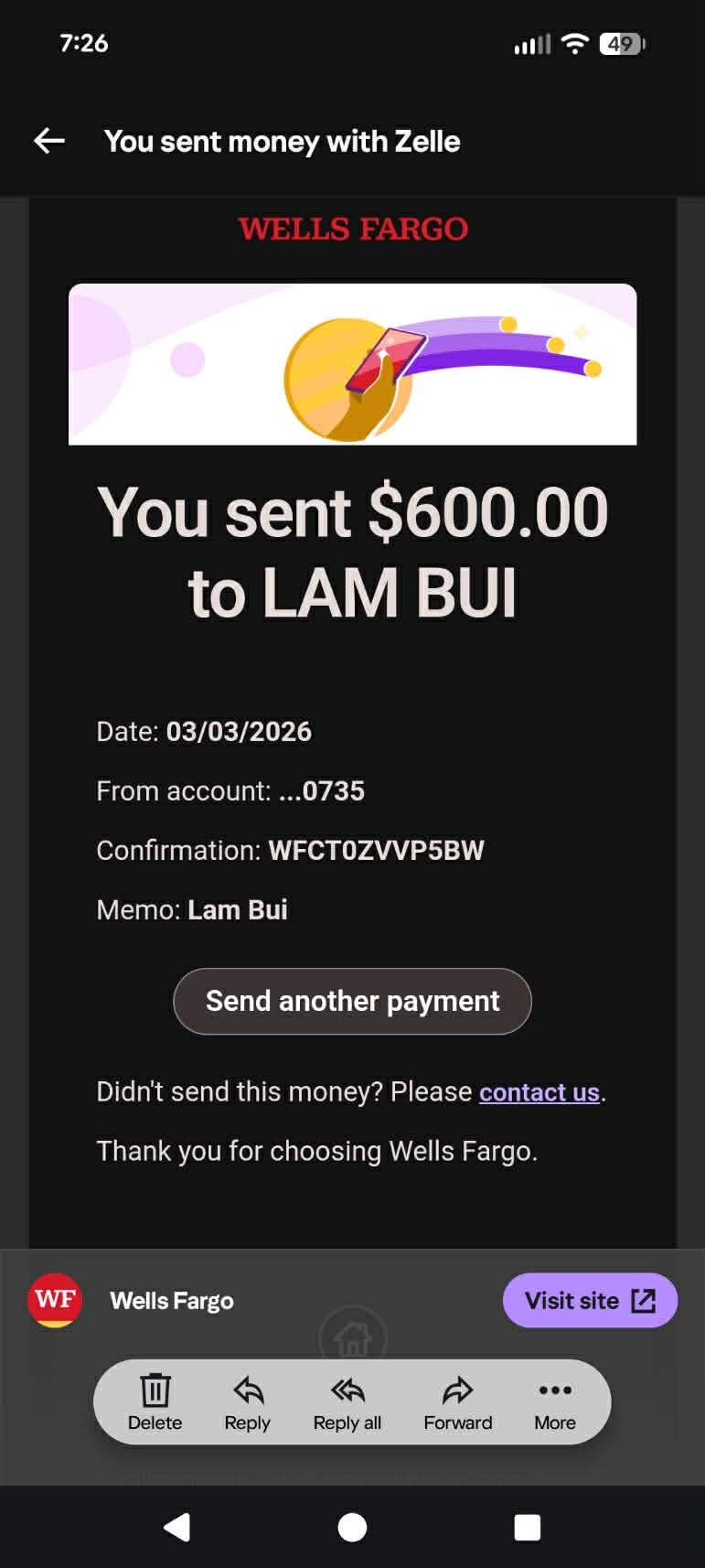Tap the system home button
Screen dimensions: 705x1568
click(352, 1527)
